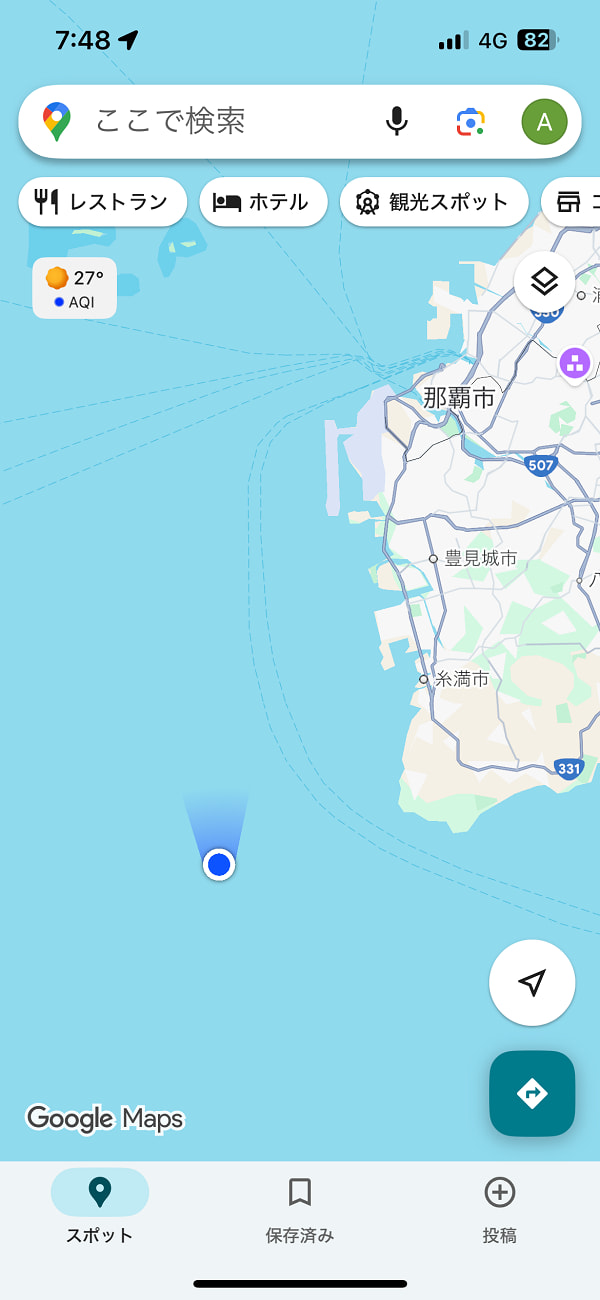Select the レストラン filter chip
Image resolution: width=600 pixels, height=1300 pixels.
[102, 202]
